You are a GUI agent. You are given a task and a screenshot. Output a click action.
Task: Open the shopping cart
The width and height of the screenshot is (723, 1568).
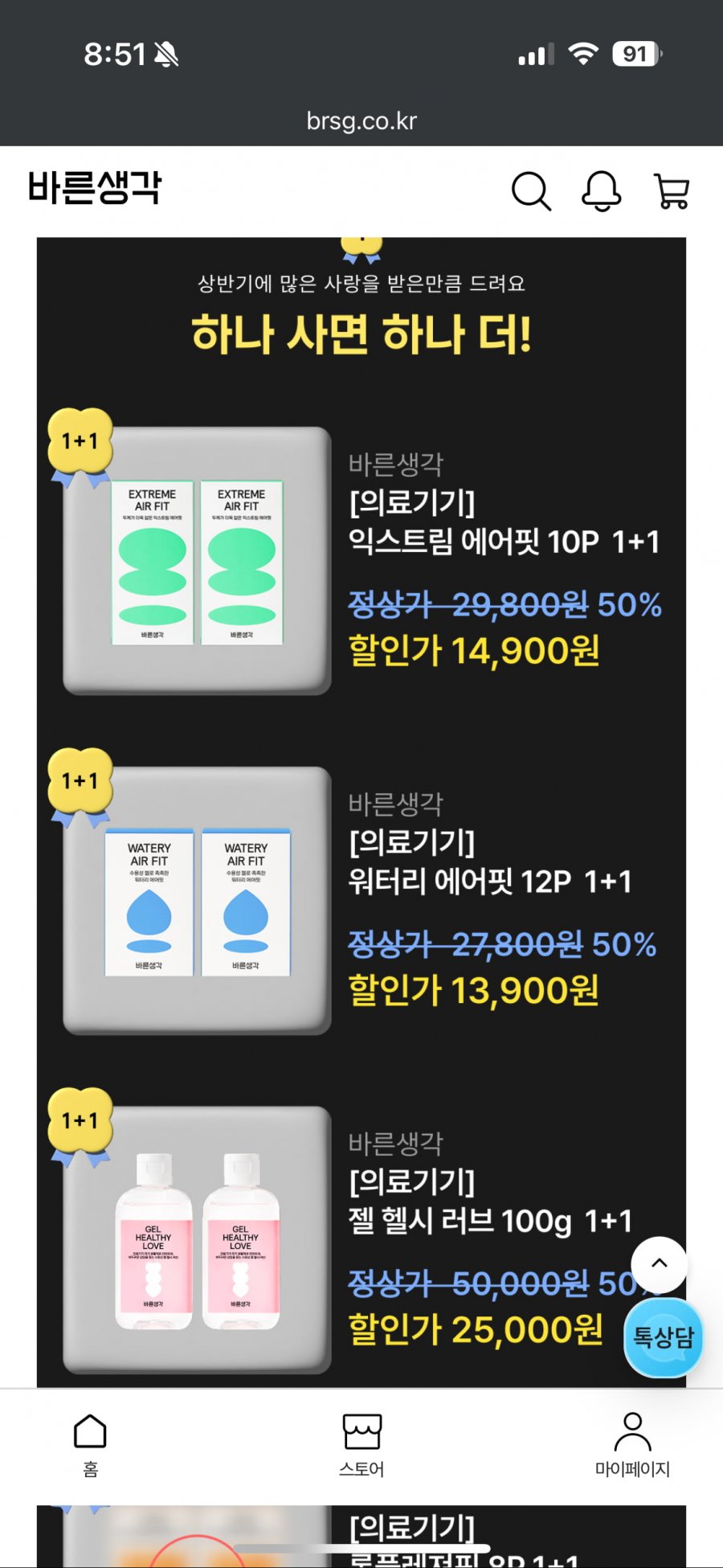pos(672,190)
